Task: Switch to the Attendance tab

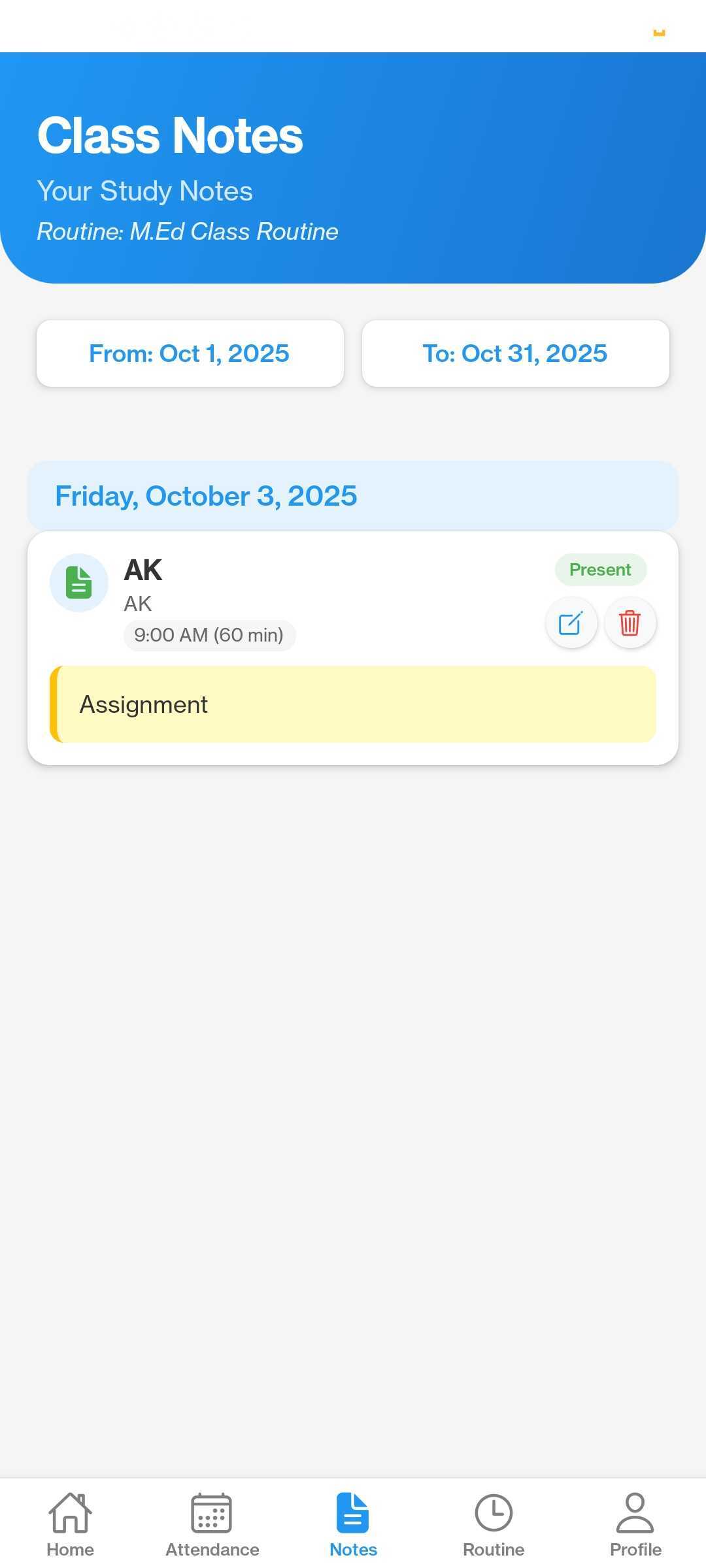Action: [212, 1525]
